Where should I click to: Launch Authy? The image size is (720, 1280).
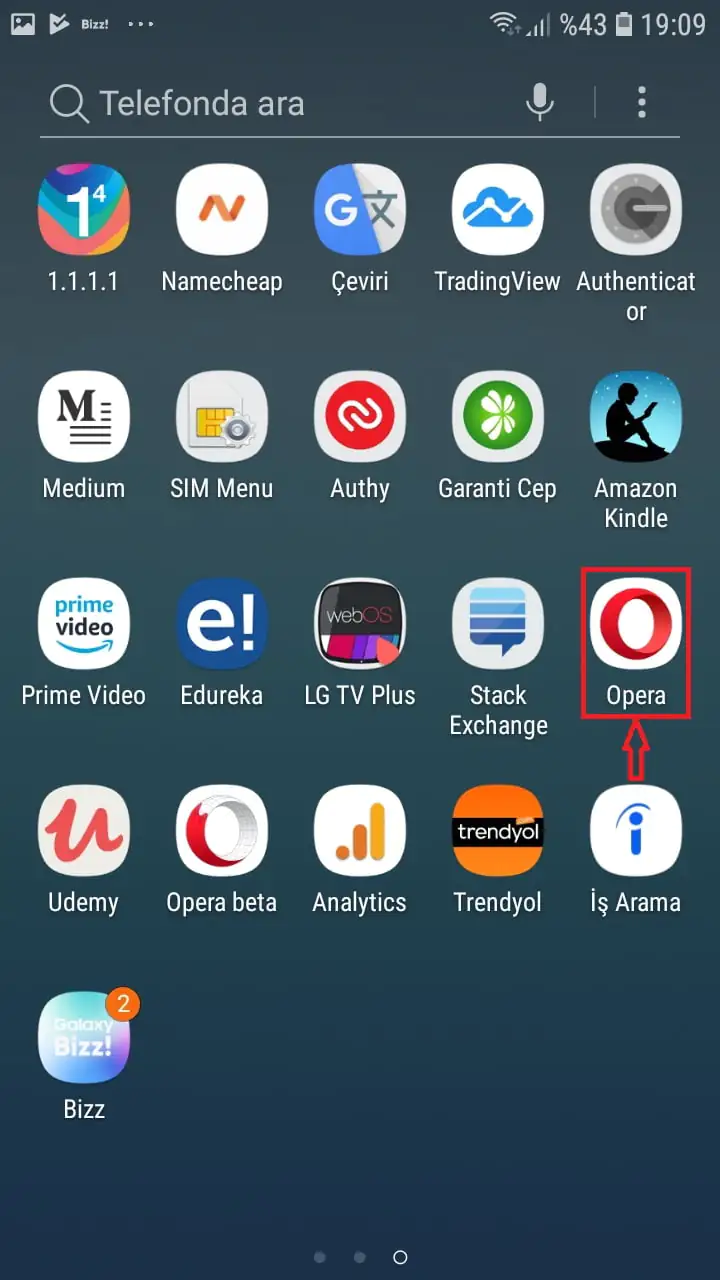coord(360,417)
